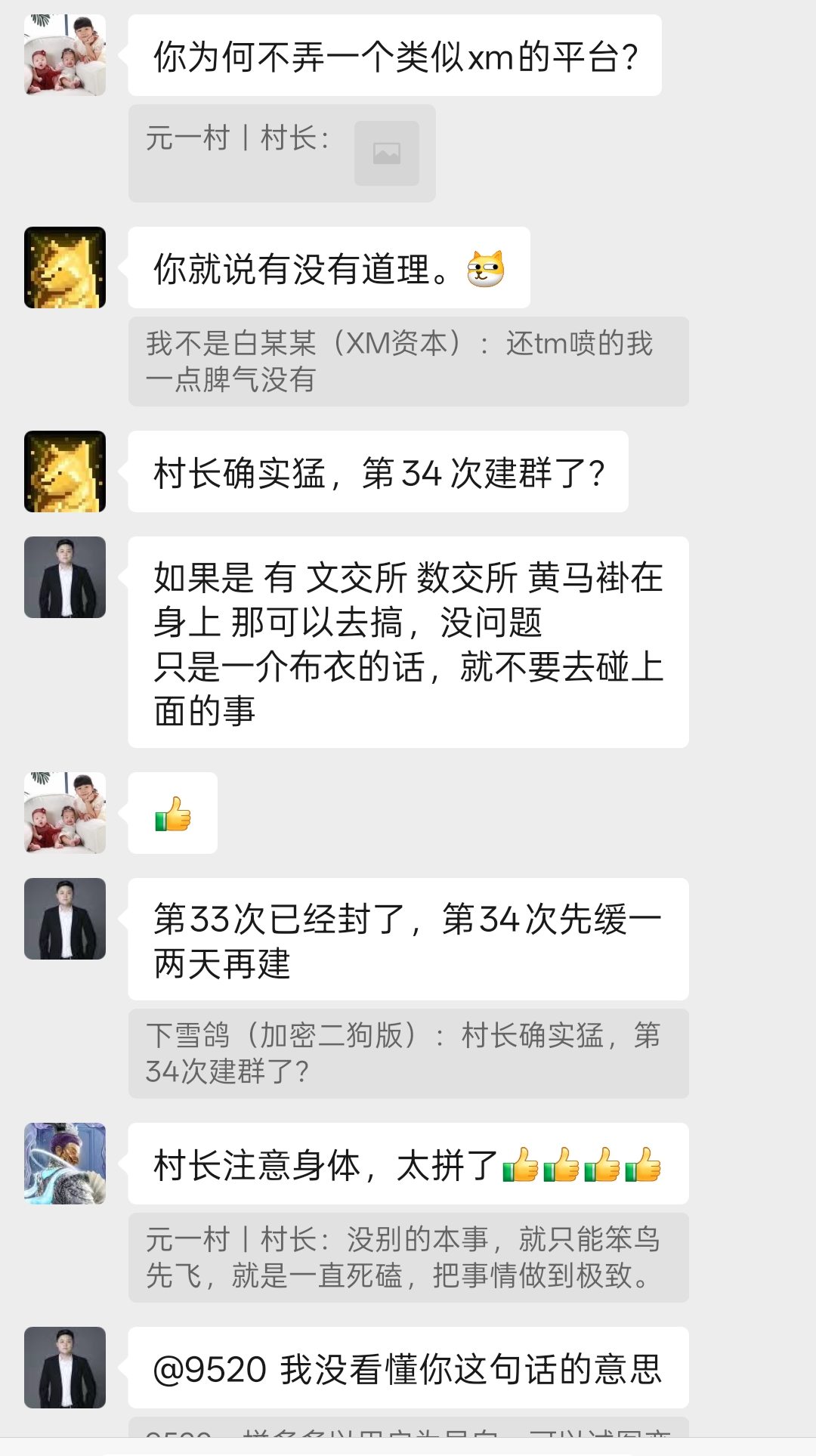
Task: Jump to the quoted message from 我不是白某某
Action: pyautogui.click(x=408, y=361)
